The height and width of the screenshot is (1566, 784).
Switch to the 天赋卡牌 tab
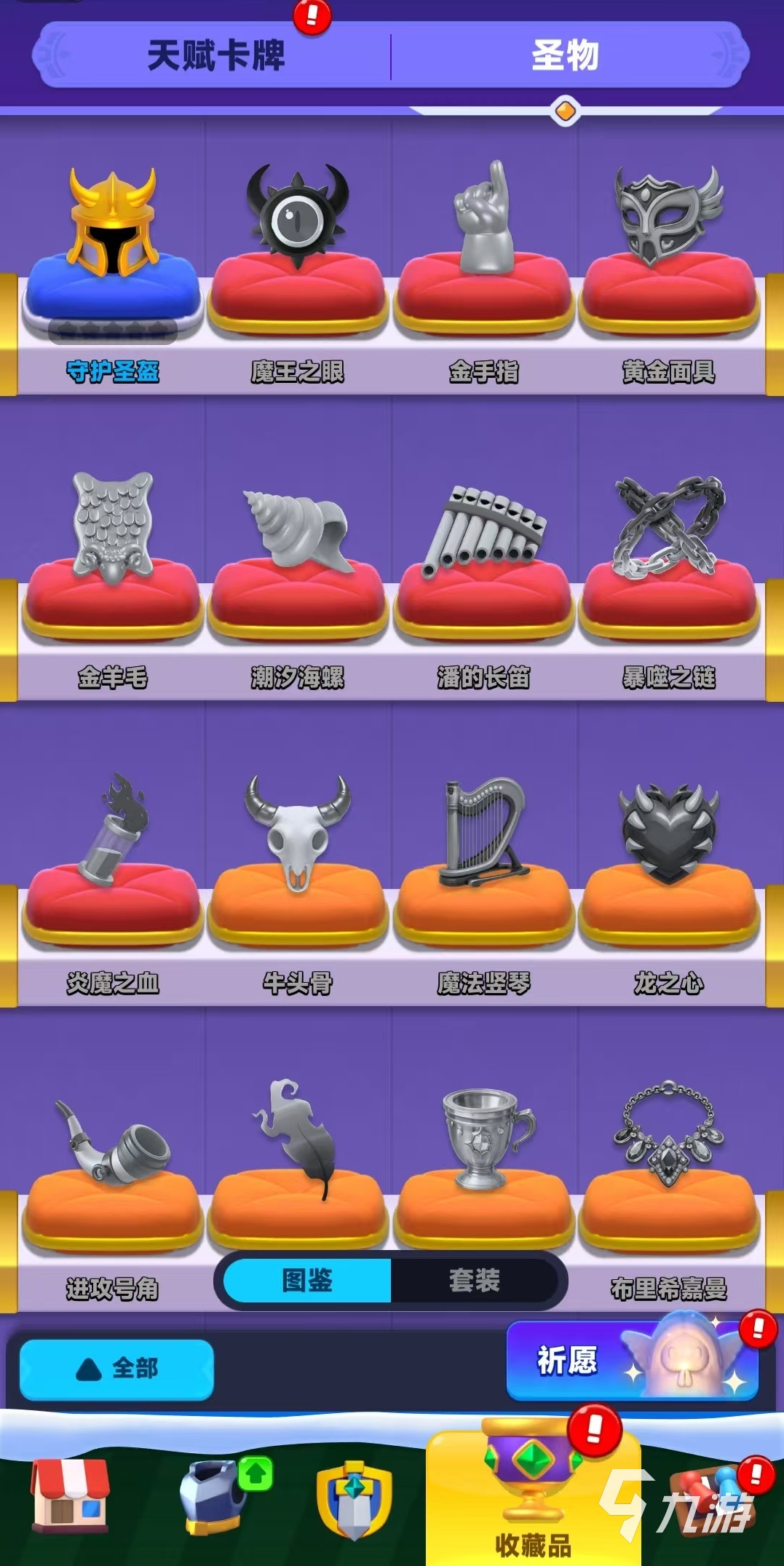coord(215,55)
